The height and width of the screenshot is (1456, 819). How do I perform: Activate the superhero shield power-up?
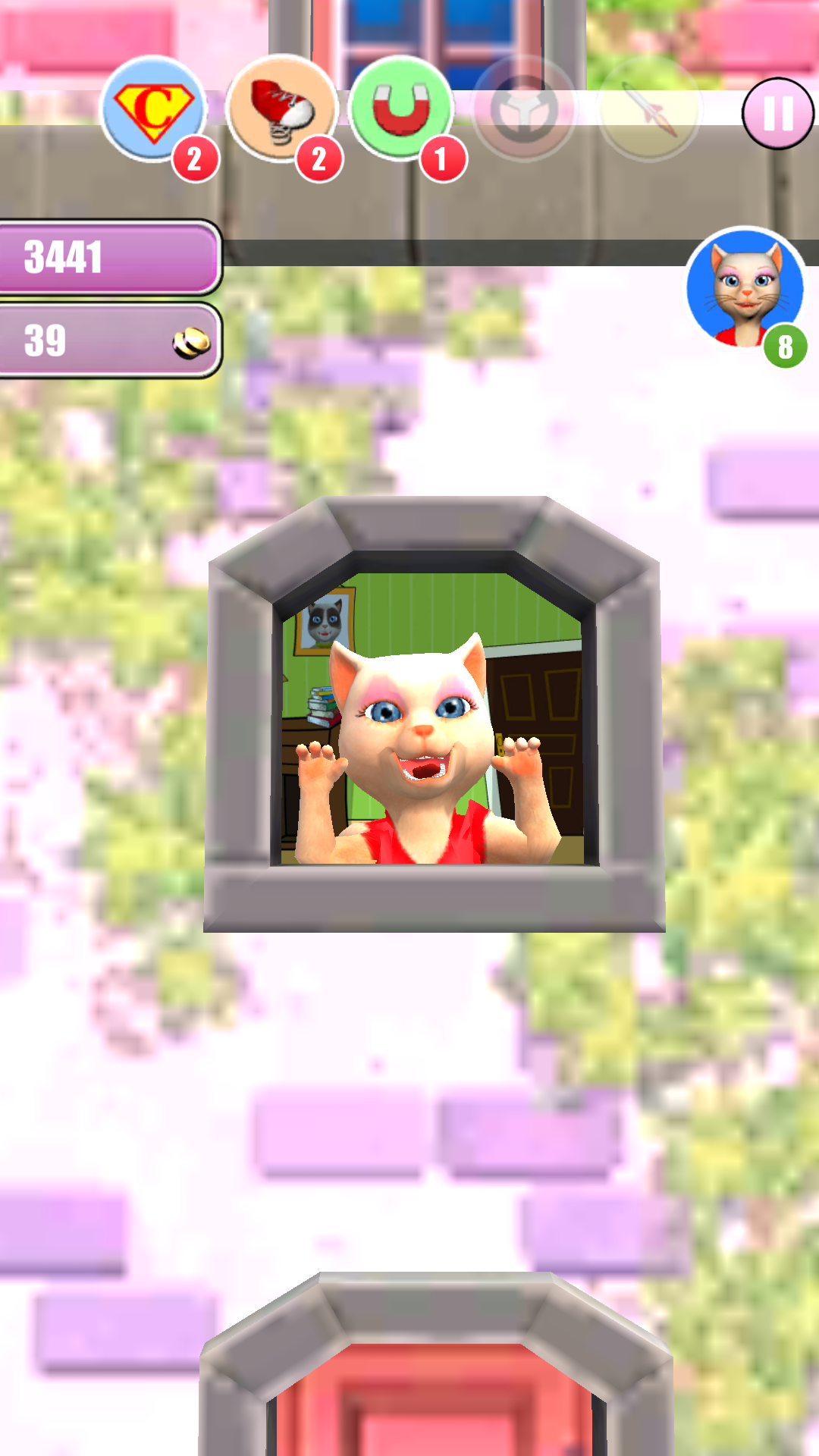(154, 110)
